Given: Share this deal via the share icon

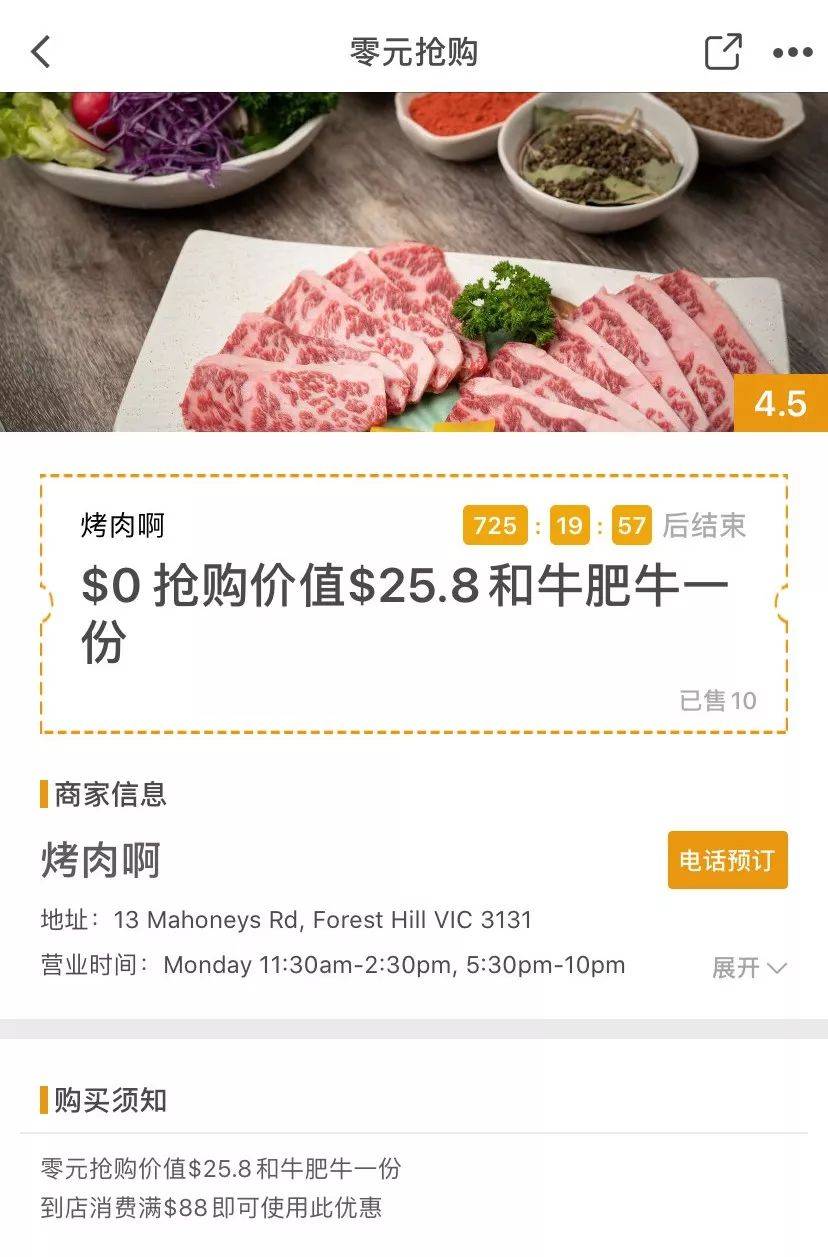Looking at the screenshot, I should pyautogui.click(x=723, y=52).
